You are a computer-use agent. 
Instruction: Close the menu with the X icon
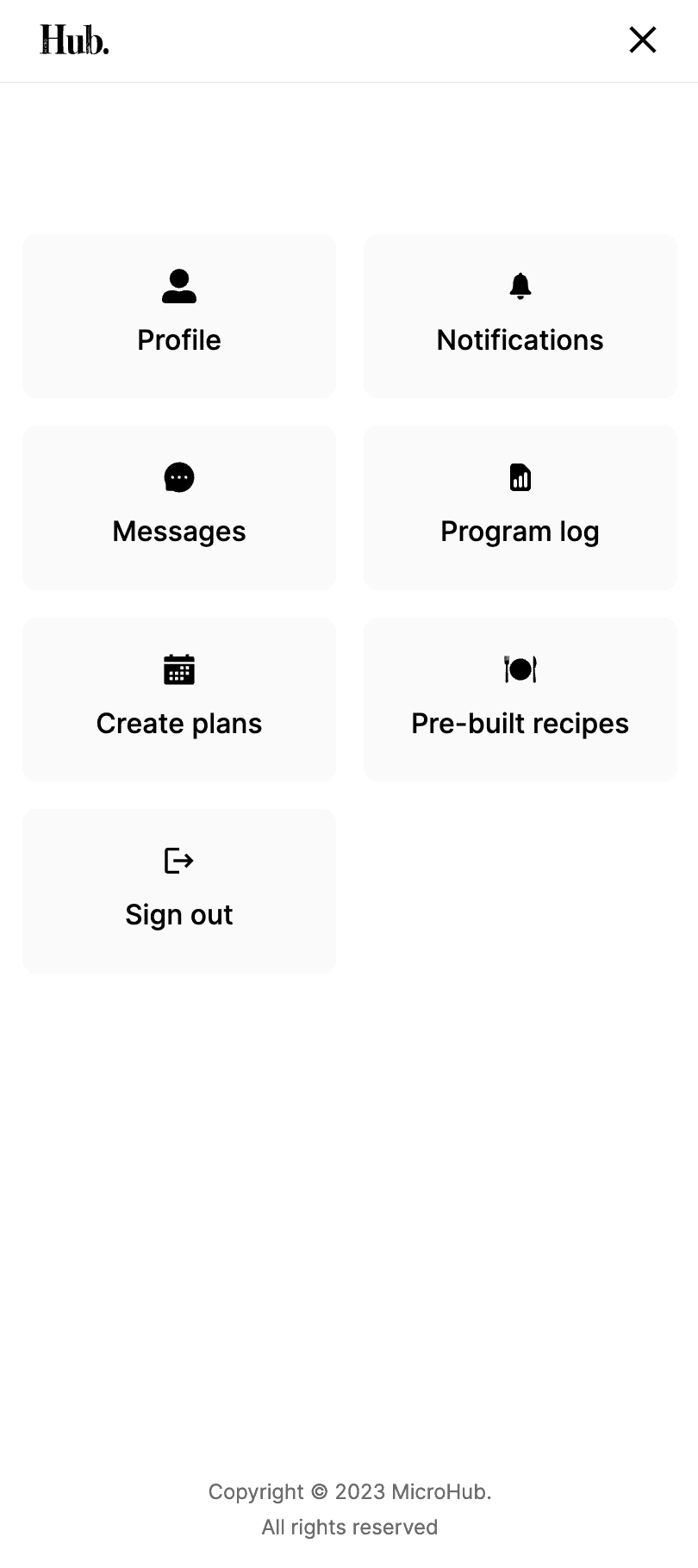pyautogui.click(x=643, y=40)
